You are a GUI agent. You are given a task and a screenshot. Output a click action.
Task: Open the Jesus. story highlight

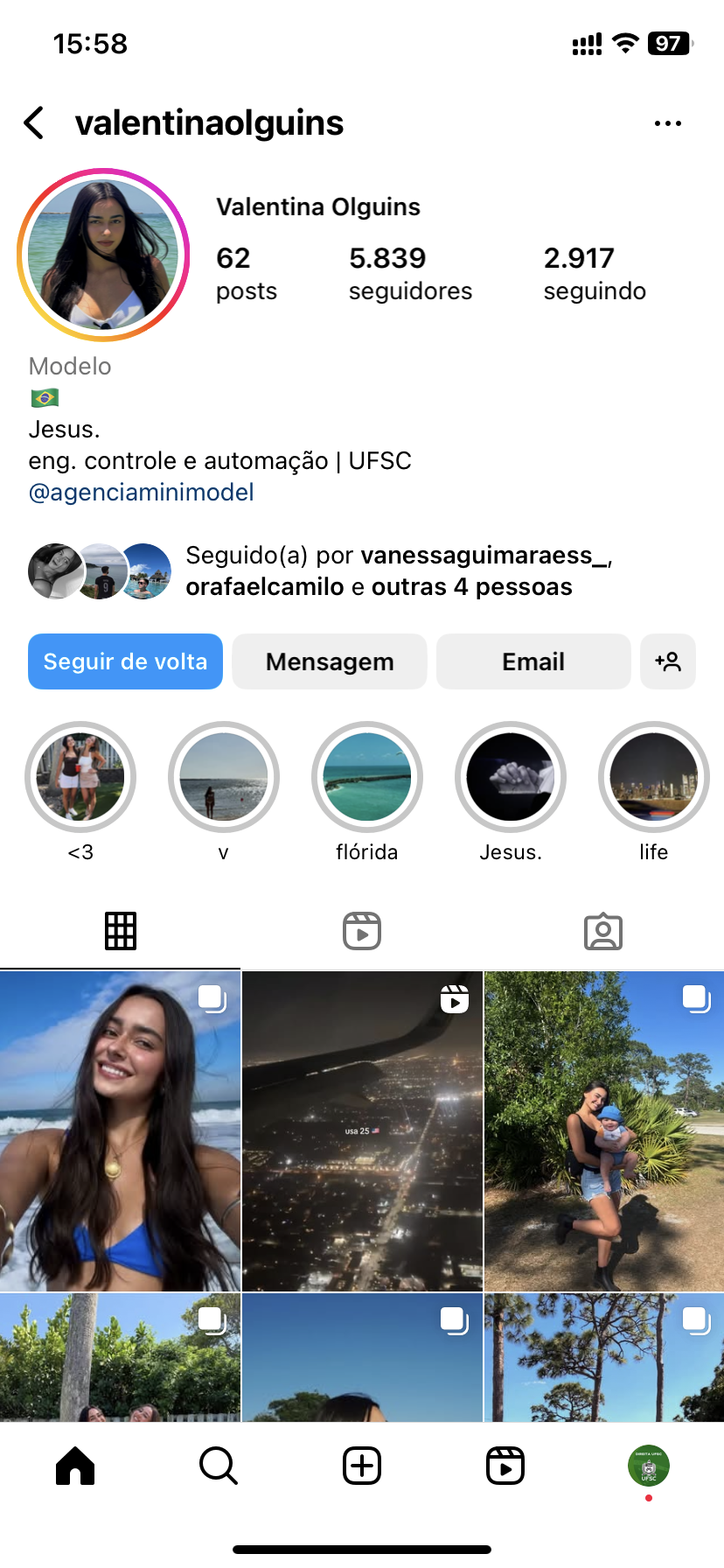click(511, 777)
